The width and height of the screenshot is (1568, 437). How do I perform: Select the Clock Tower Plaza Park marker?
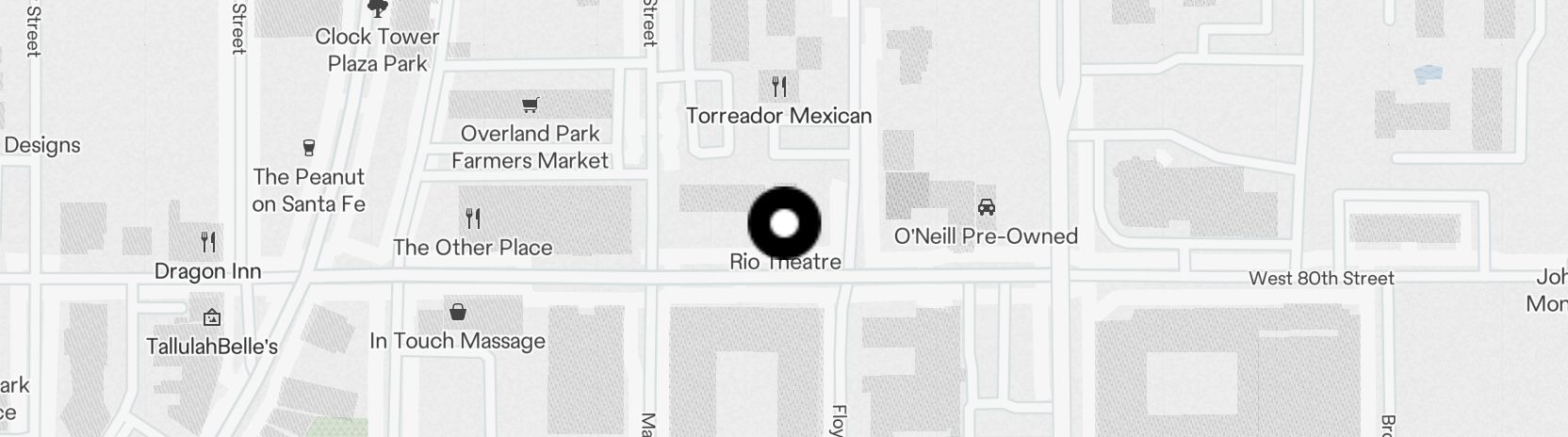377,10
